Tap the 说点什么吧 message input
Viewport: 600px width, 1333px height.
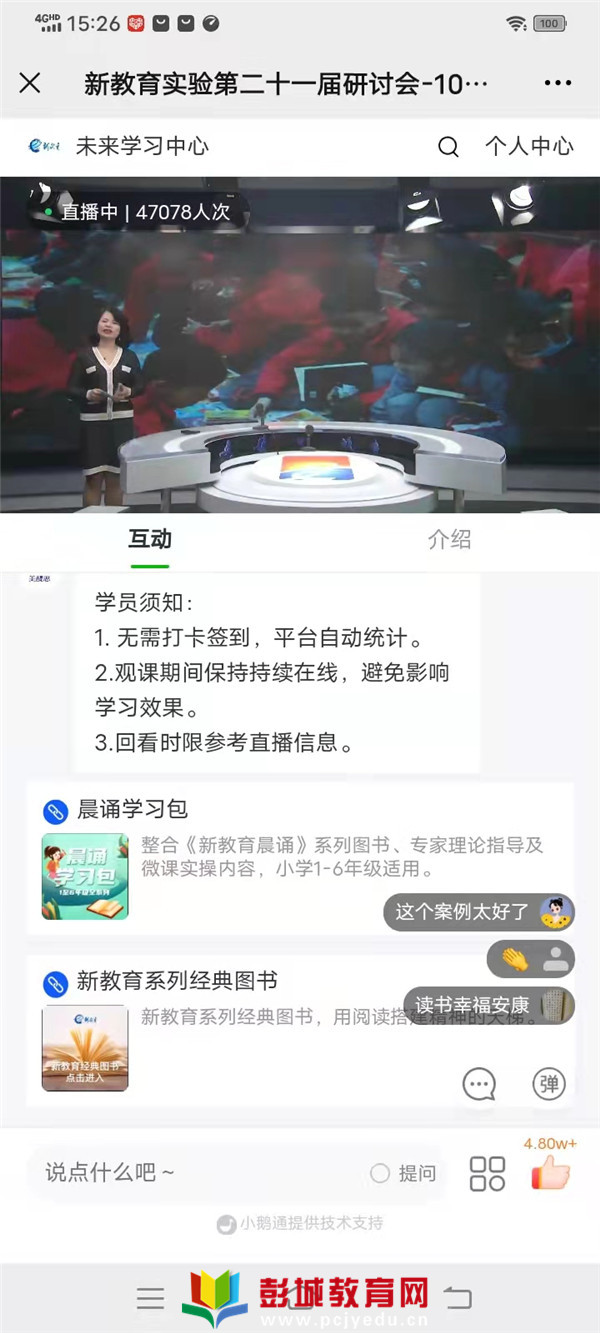200,1172
